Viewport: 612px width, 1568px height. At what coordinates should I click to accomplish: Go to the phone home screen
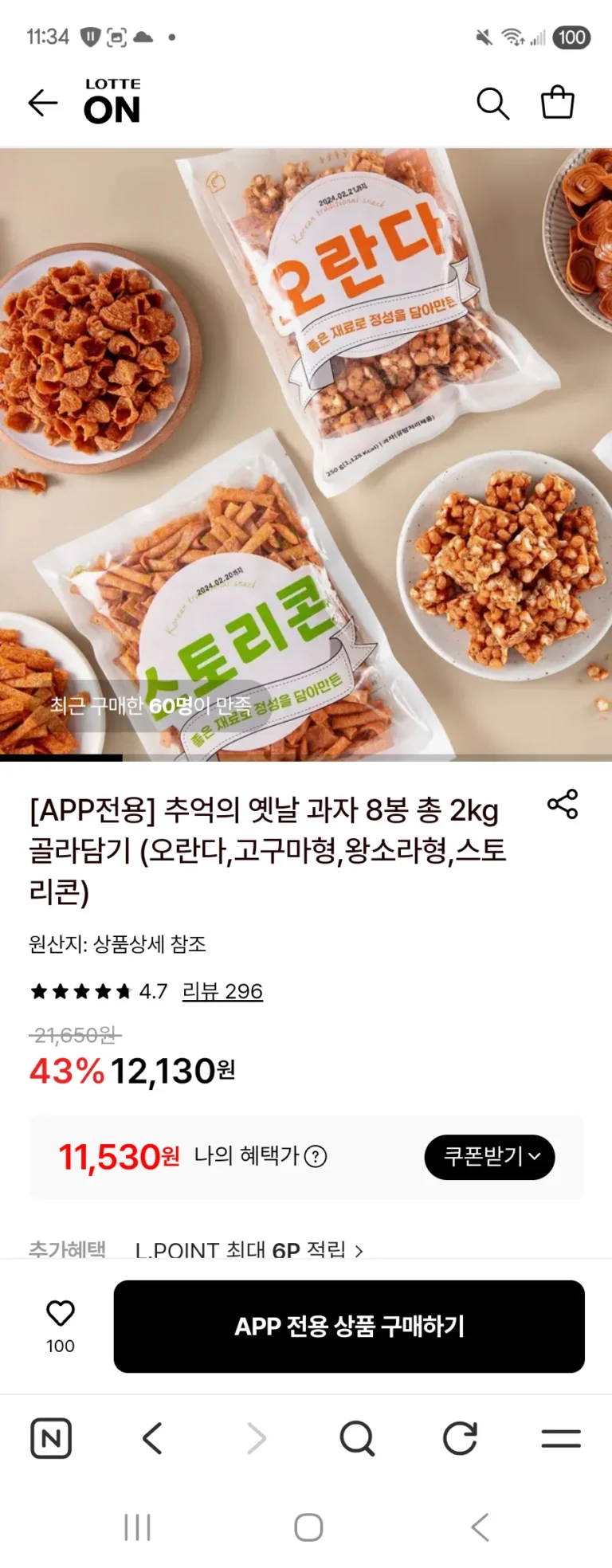tap(308, 1527)
